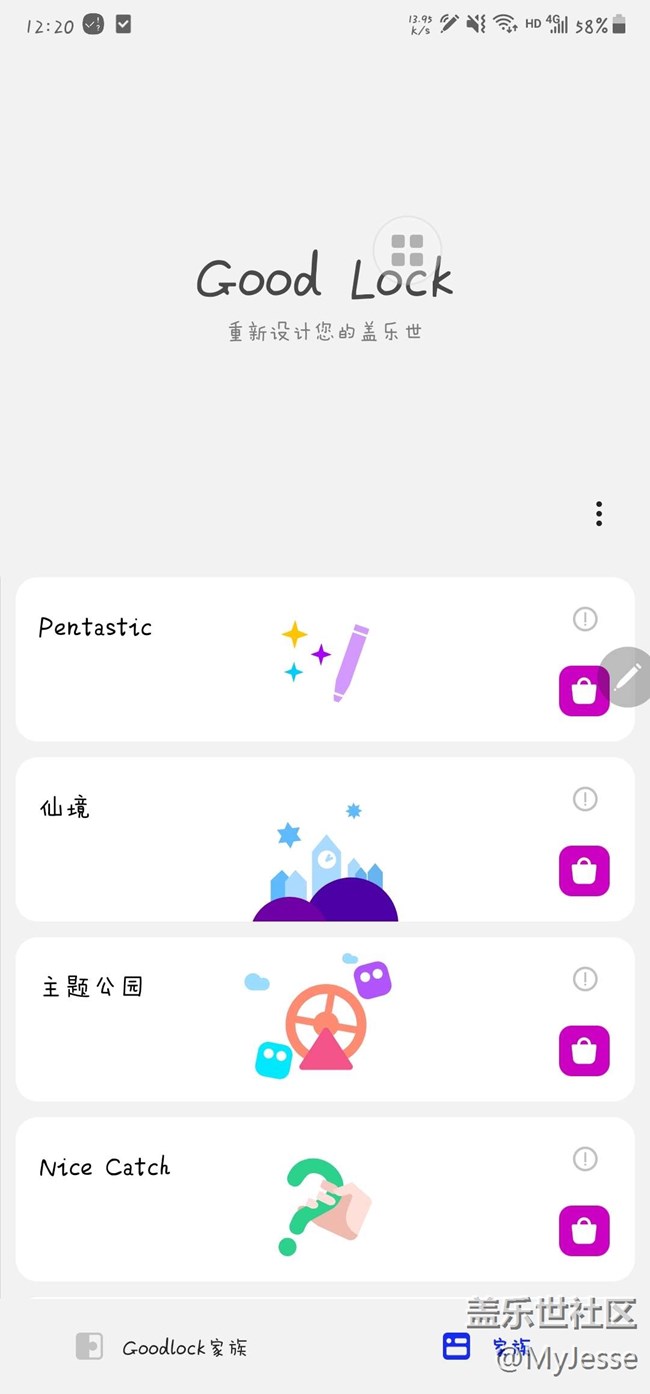The height and width of the screenshot is (1394, 650).
Task: Tap the floating pencil edit handle
Action: 627,677
